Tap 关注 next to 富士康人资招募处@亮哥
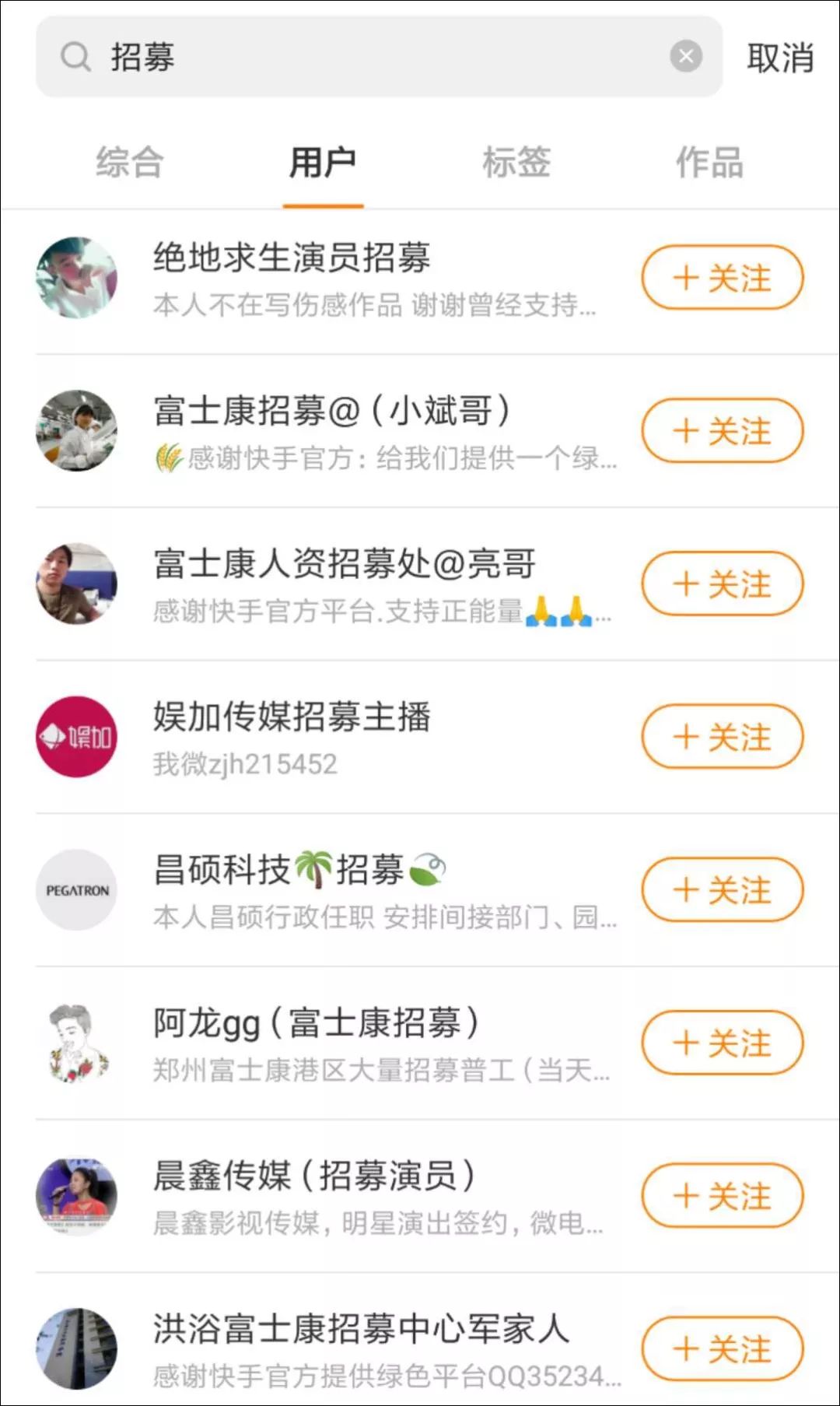 tap(722, 584)
